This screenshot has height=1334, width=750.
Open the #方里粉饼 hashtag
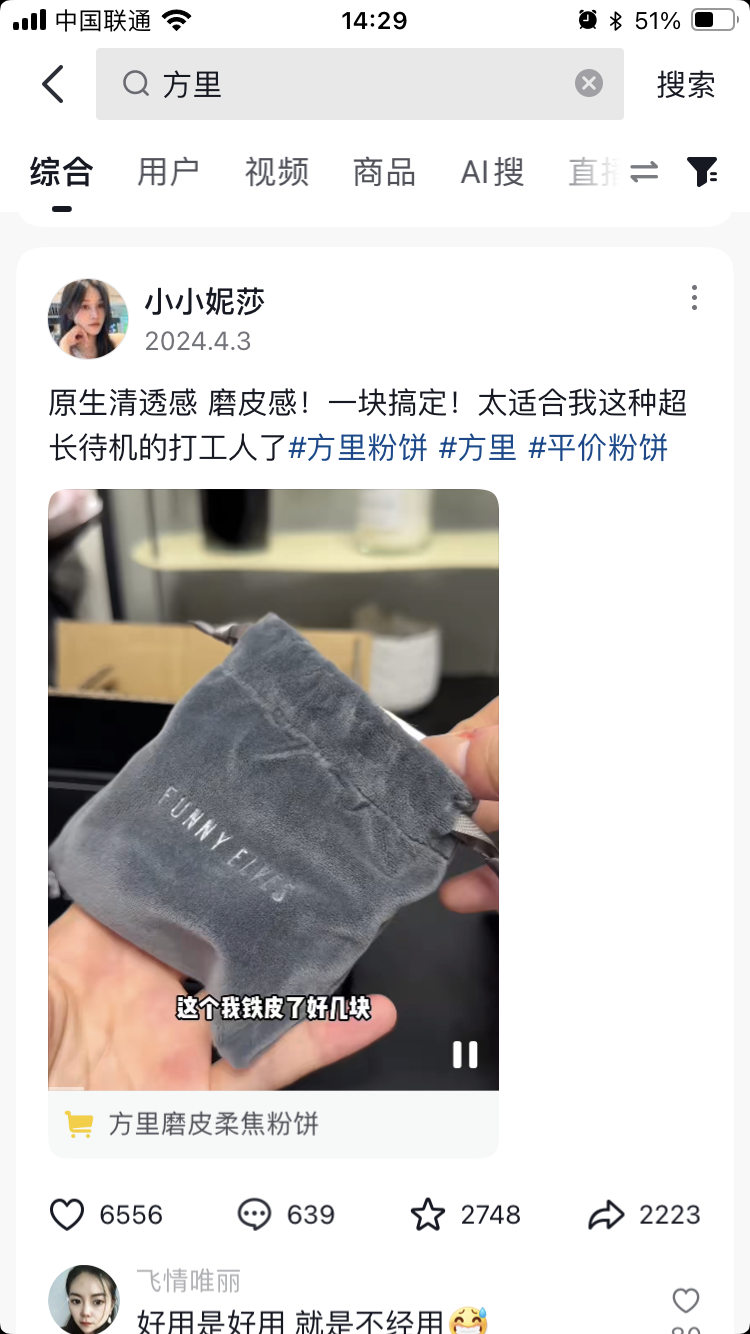[358, 447]
